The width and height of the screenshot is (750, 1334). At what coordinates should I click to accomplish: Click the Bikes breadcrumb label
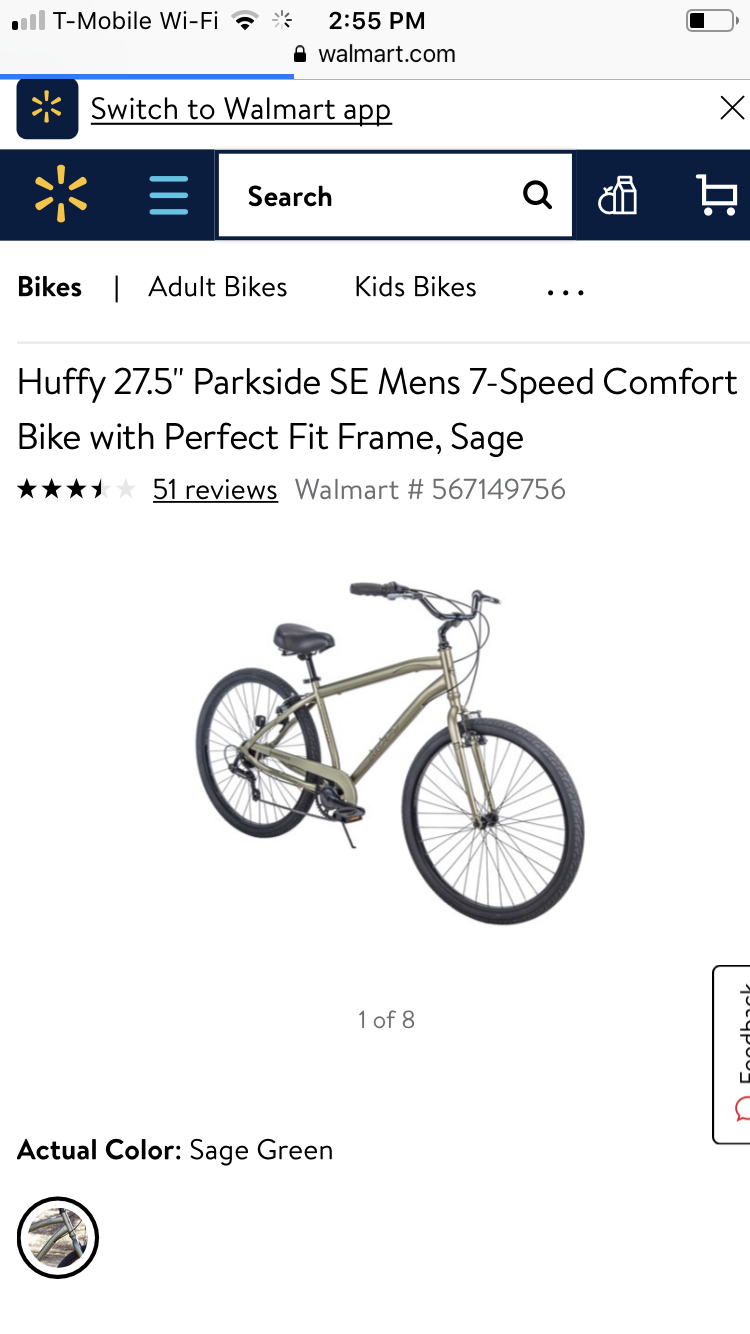[49, 287]
